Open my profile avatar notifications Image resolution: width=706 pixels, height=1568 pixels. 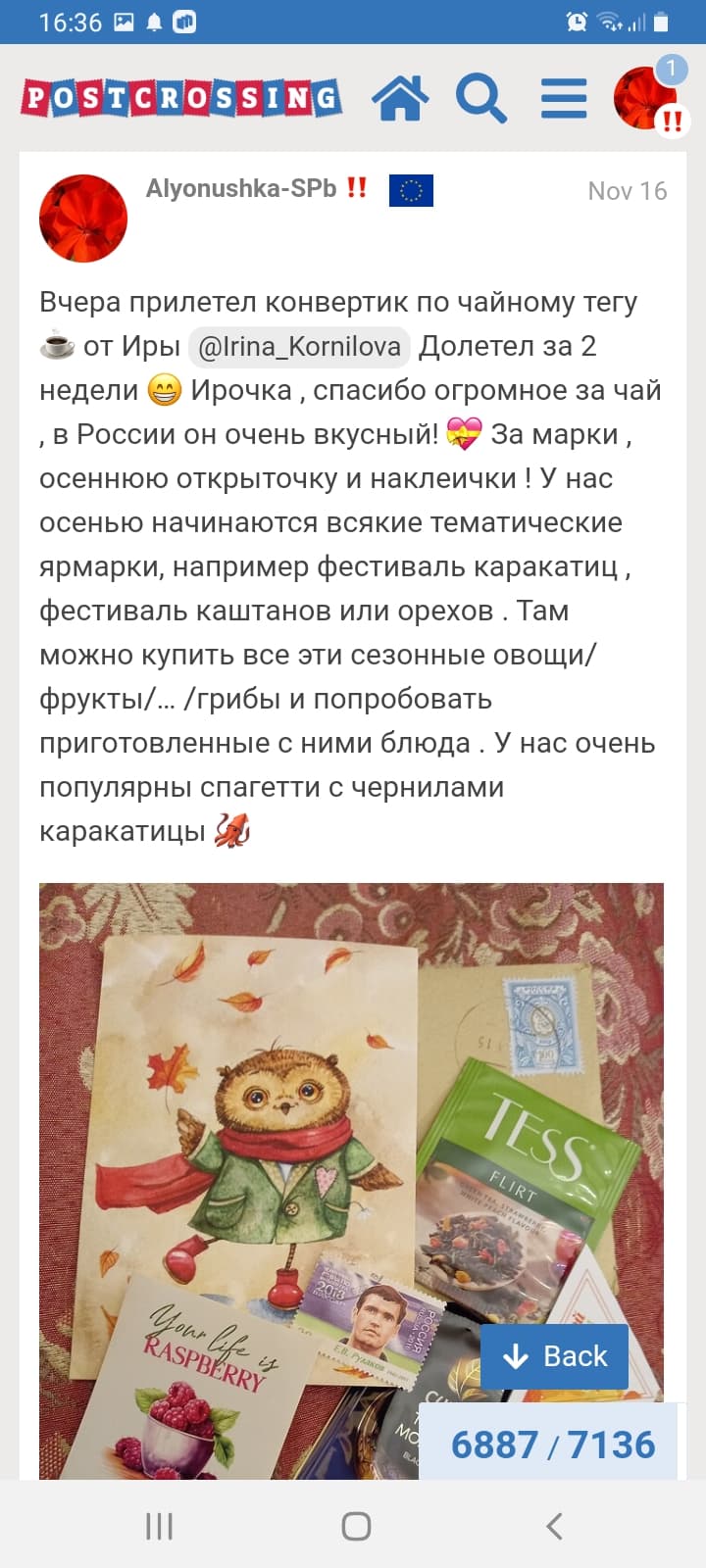tap(645, 98)
